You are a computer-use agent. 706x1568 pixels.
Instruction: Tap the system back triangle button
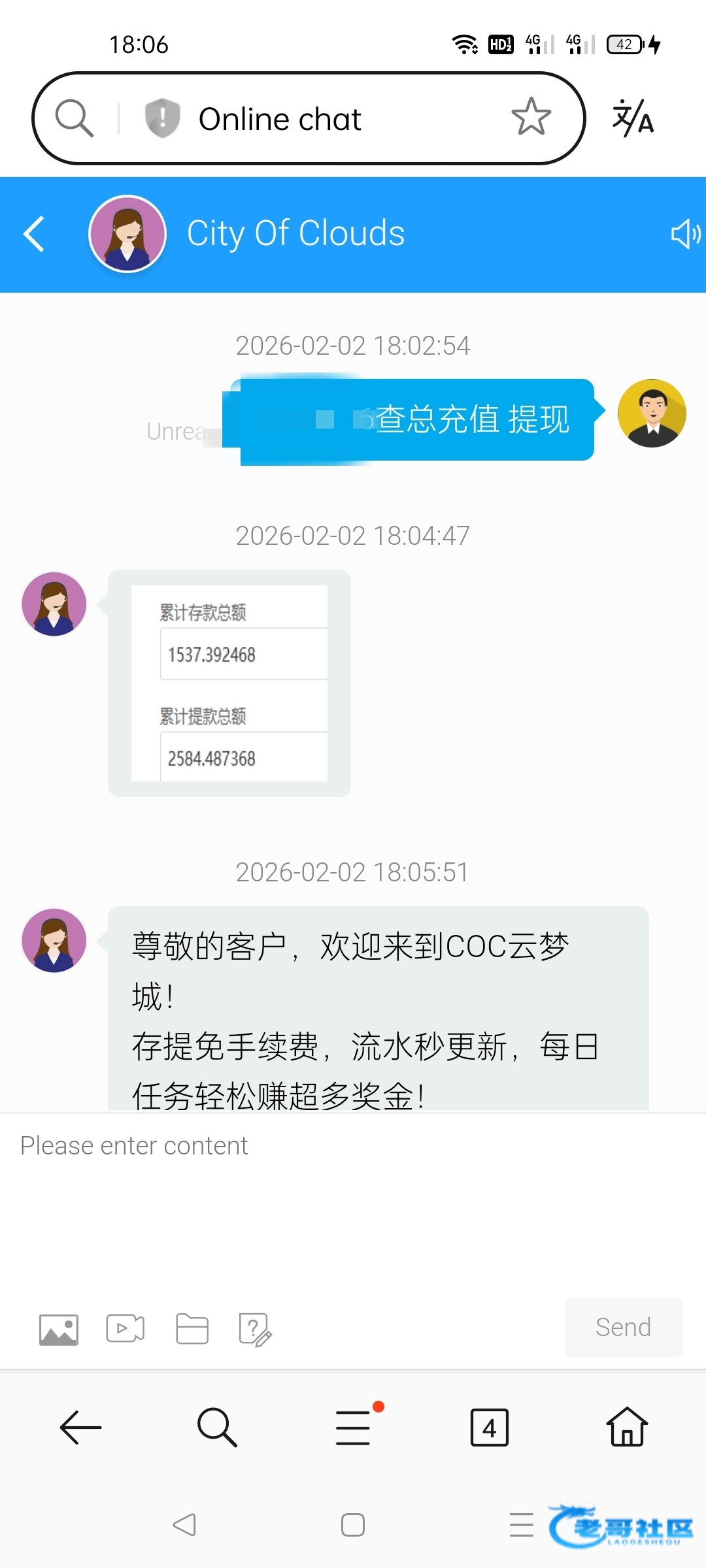click(x=184, y=1525)
